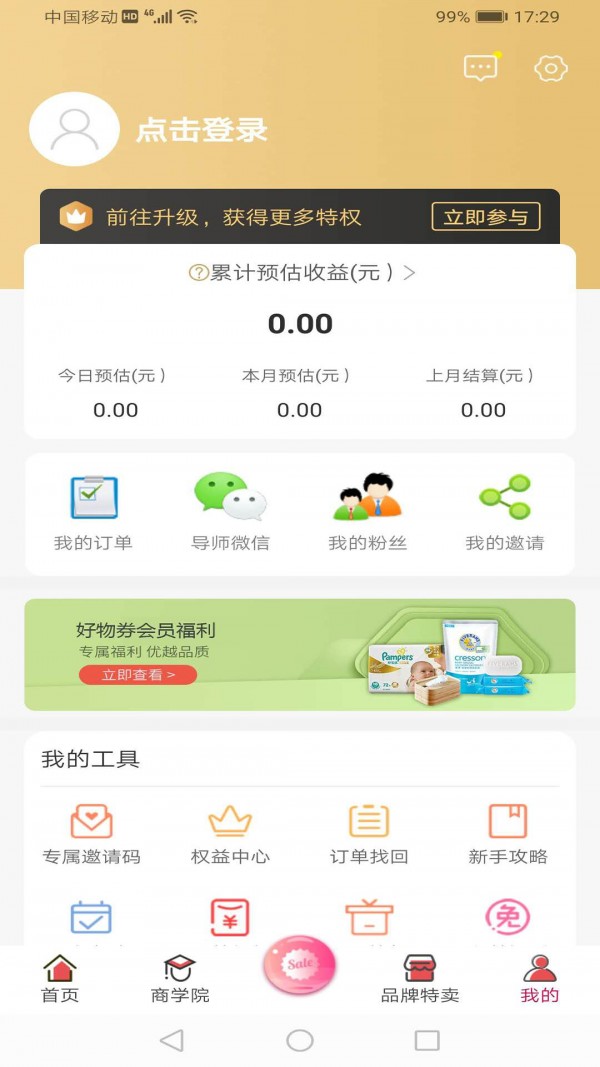Tap 点击登录 to log in
Image resolution: width=600 pixels, height=1067 pixels.
pos(201,130)
